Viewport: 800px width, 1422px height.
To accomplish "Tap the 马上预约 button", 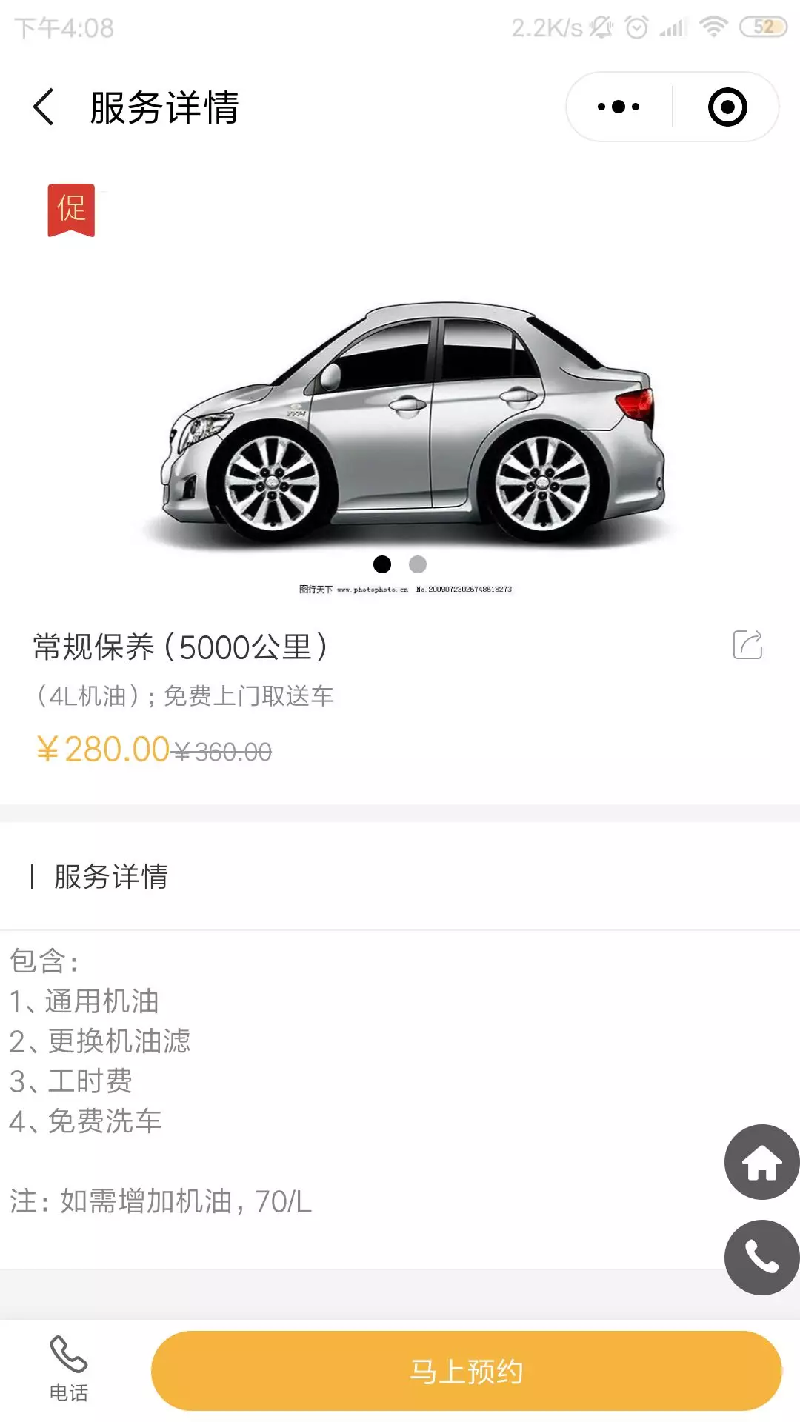I will point(466,1371).
